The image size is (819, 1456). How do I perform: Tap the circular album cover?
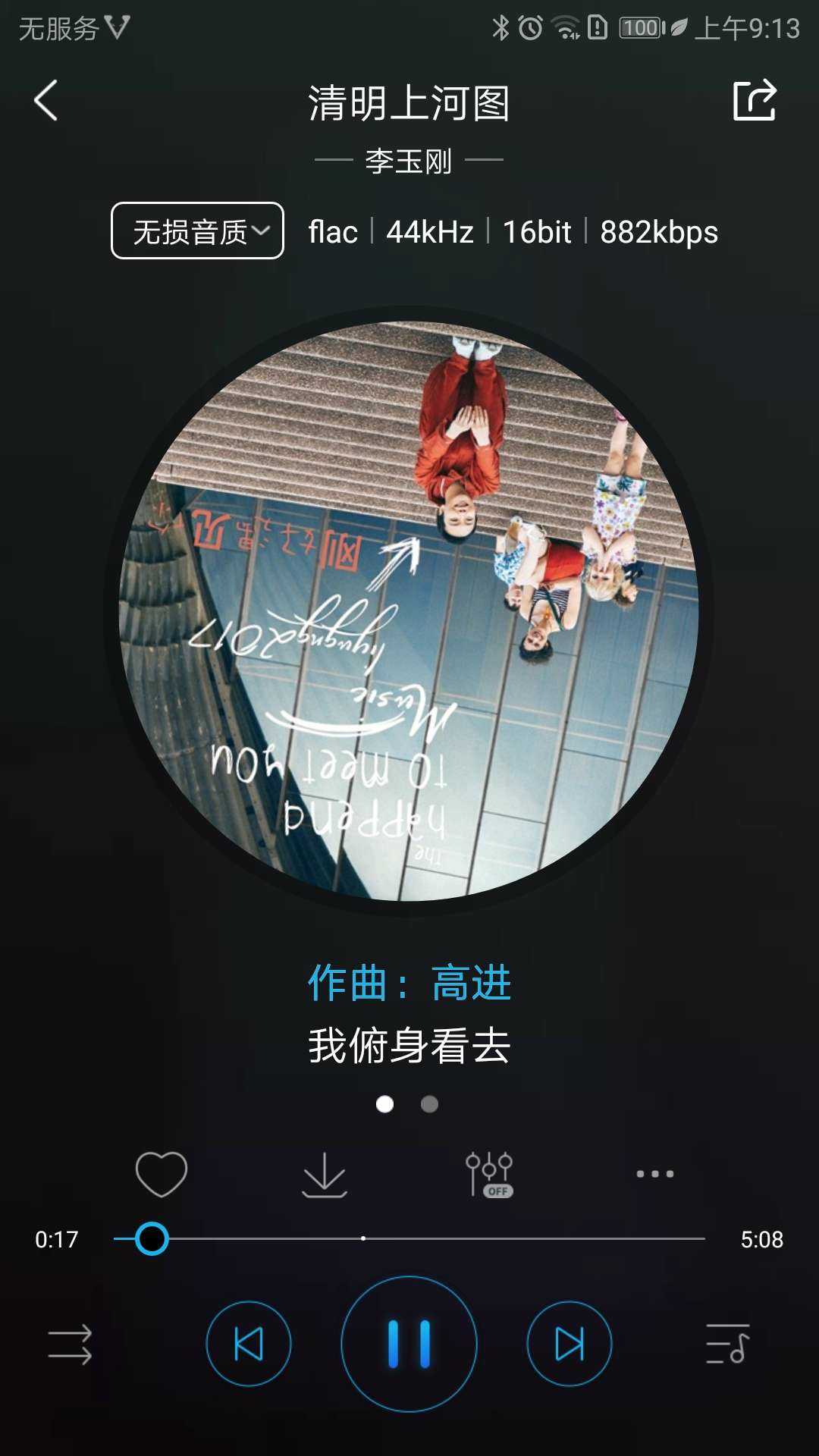point(409,610)
